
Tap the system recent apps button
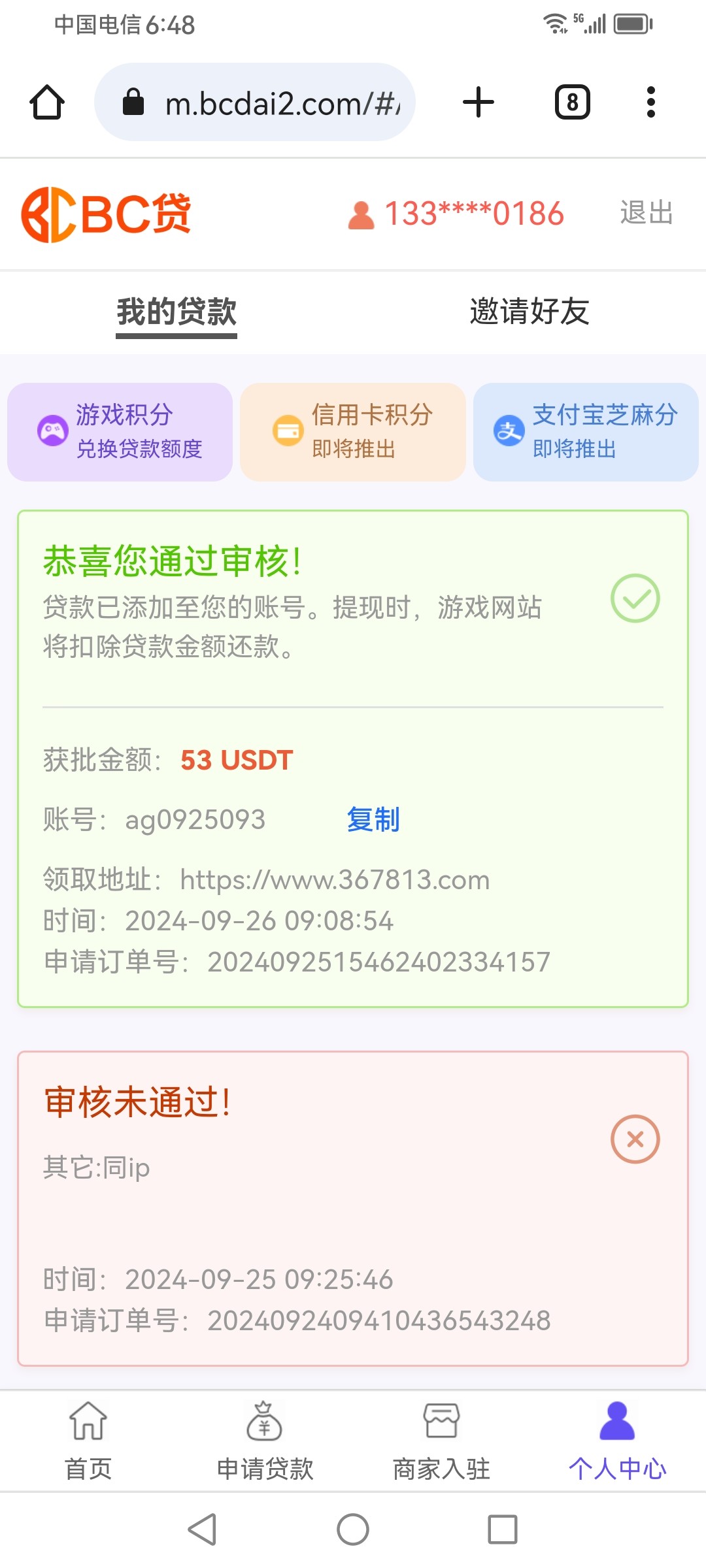503,1529
